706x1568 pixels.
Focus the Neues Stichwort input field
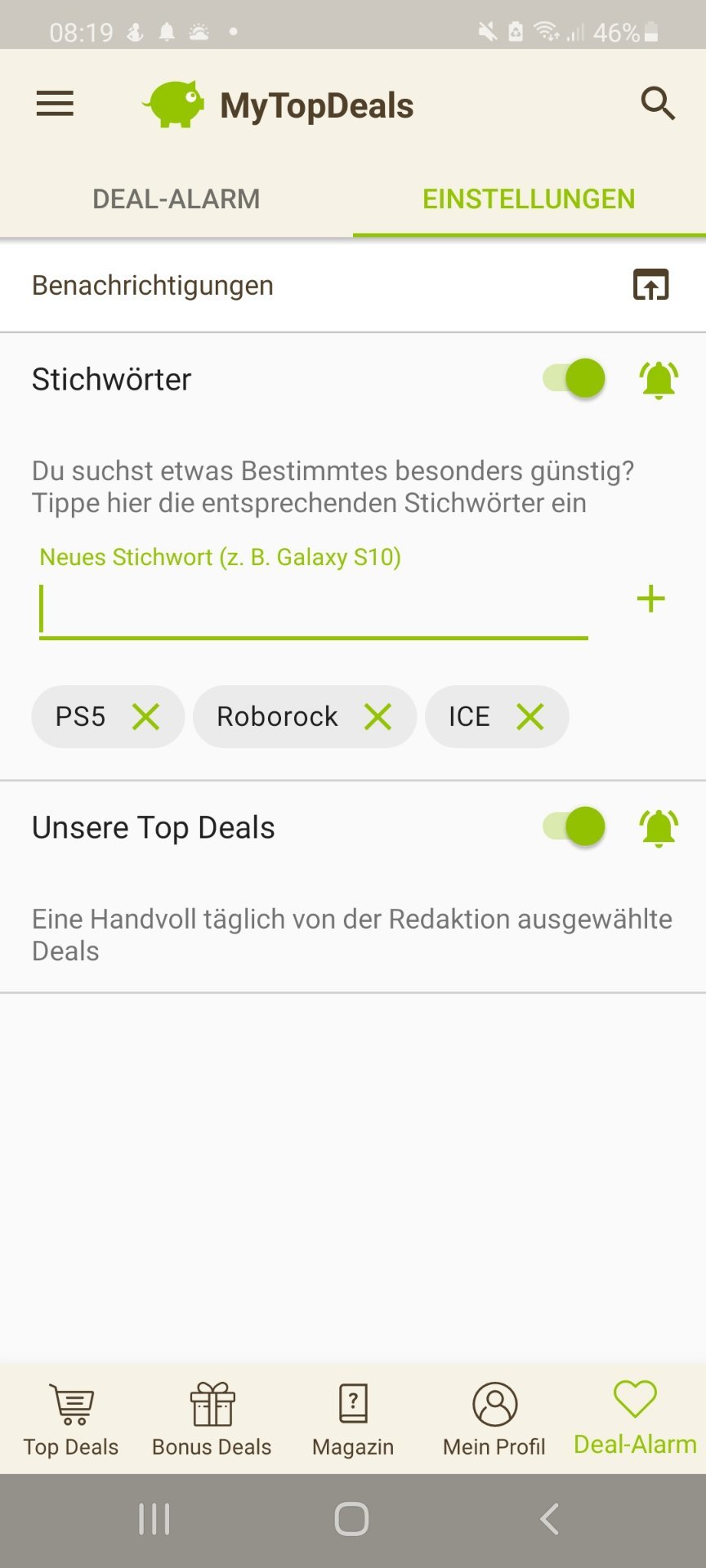coord(313,609)
